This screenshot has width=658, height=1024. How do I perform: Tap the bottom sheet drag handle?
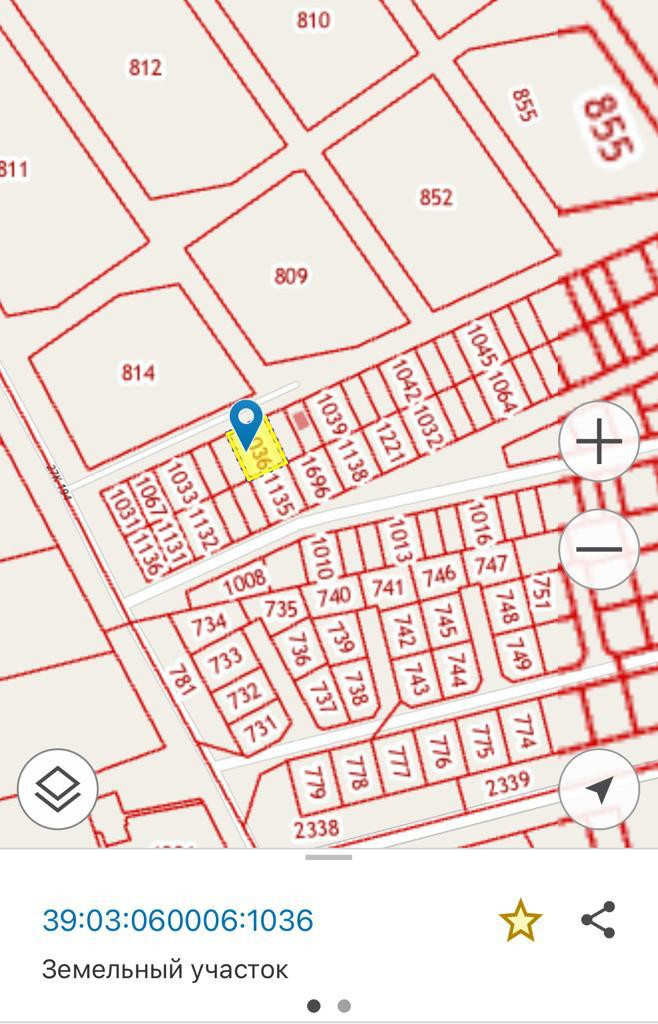click(329, 857)
